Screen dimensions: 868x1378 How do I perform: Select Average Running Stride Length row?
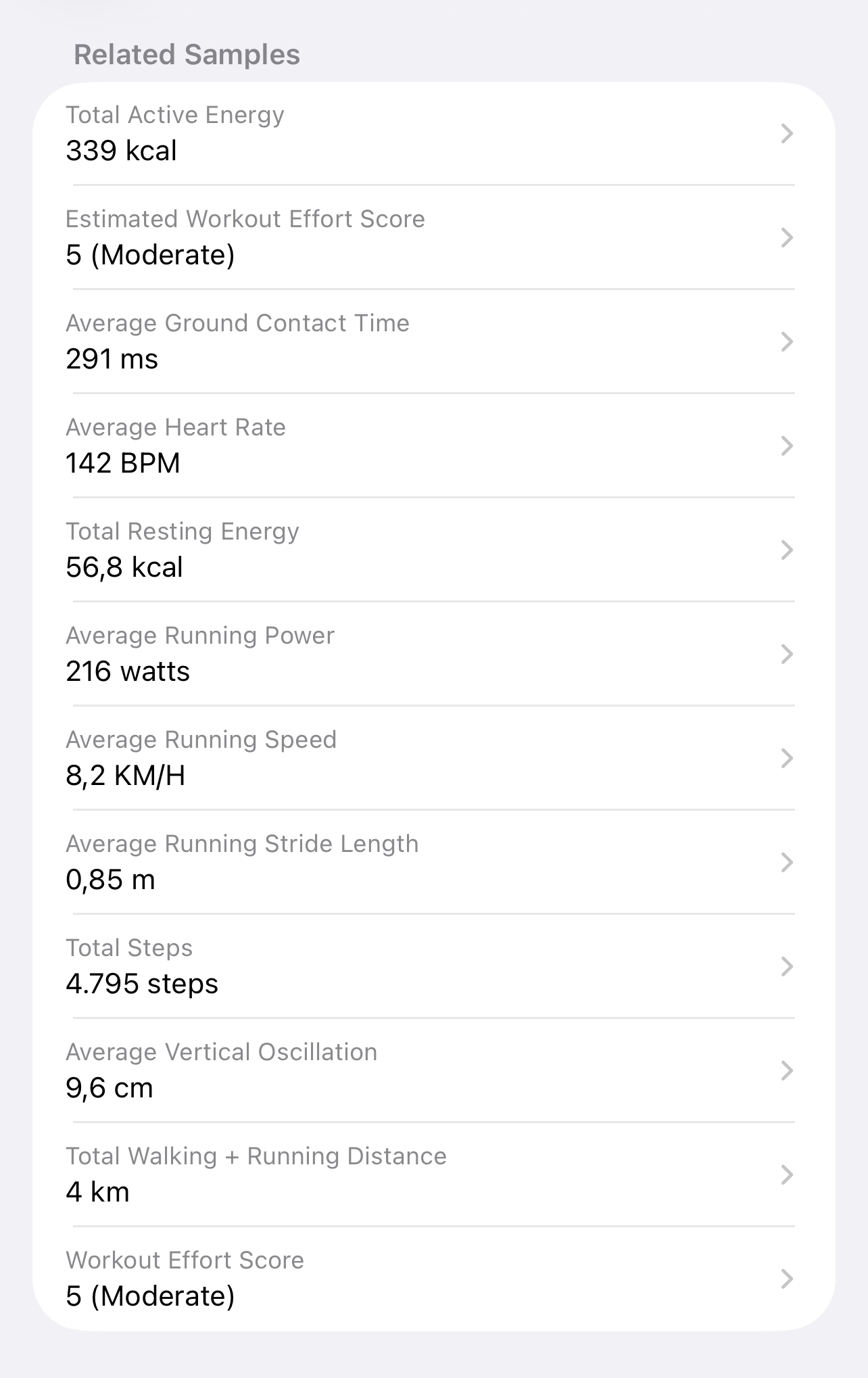[x=433, y=862]
